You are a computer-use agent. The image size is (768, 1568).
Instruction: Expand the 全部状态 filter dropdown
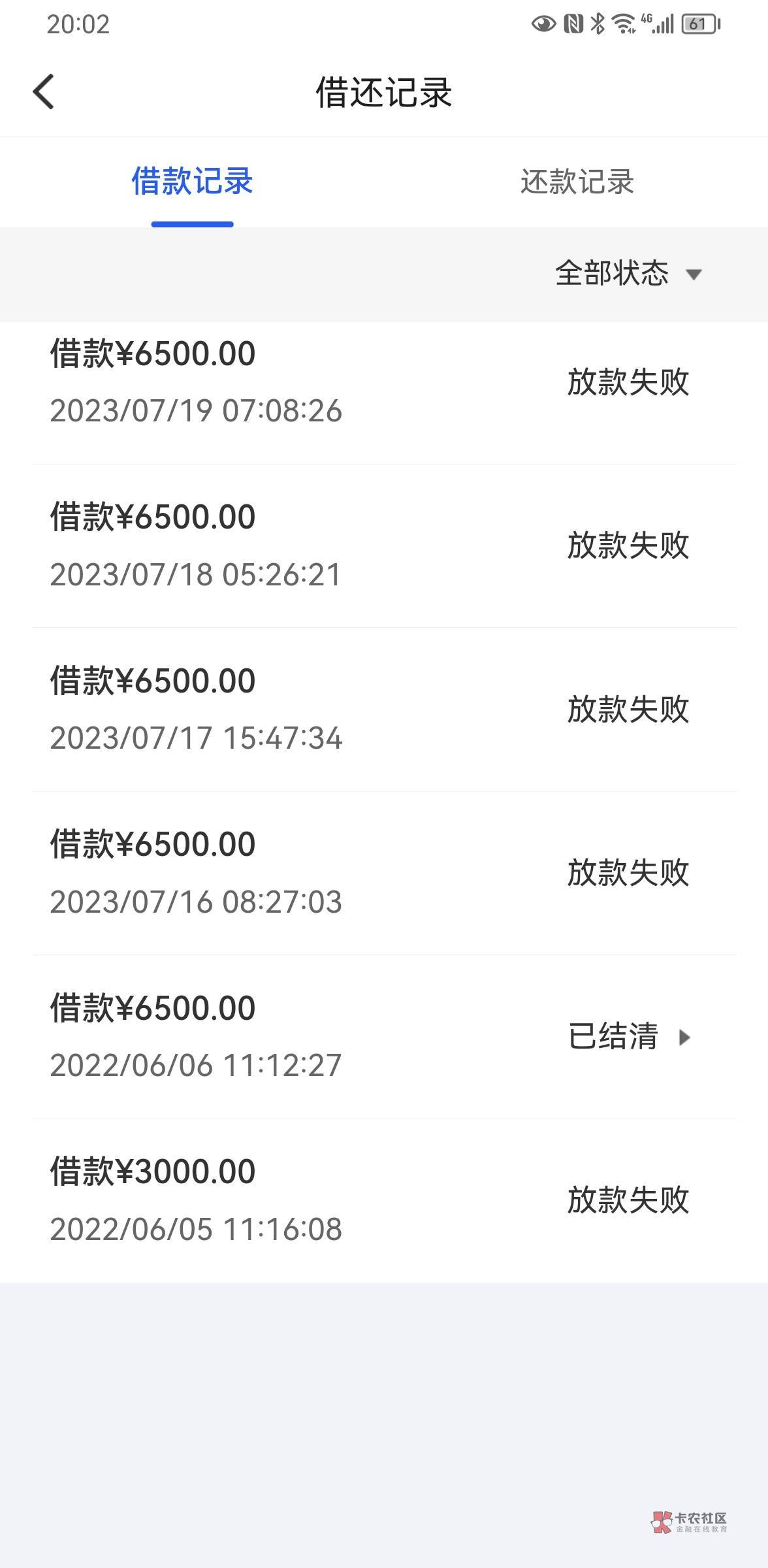[628, 273]
